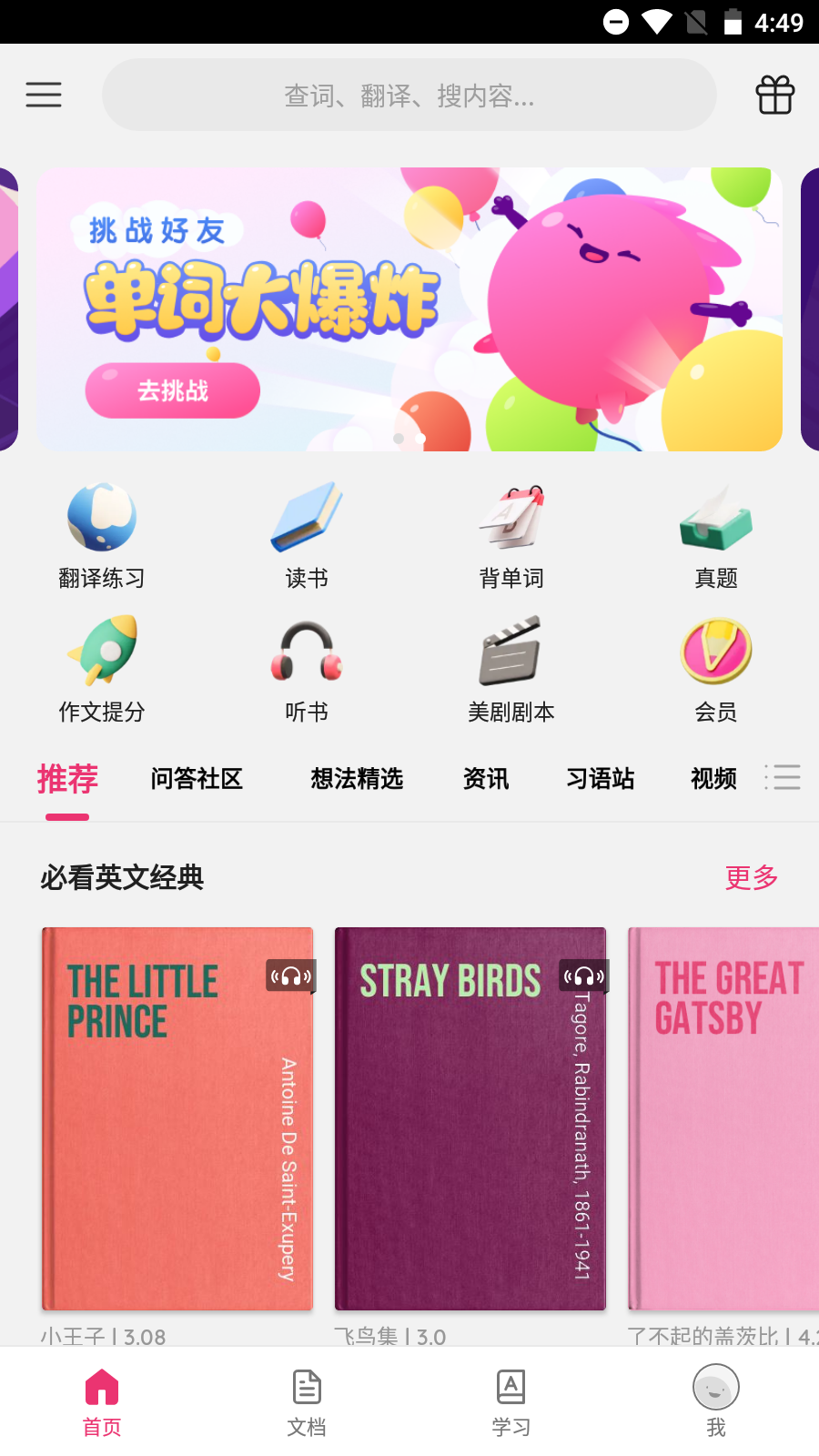Viewport: 819px width, 1456px height.
Task: Open Stray Birds book
Action: point(470,1119)
